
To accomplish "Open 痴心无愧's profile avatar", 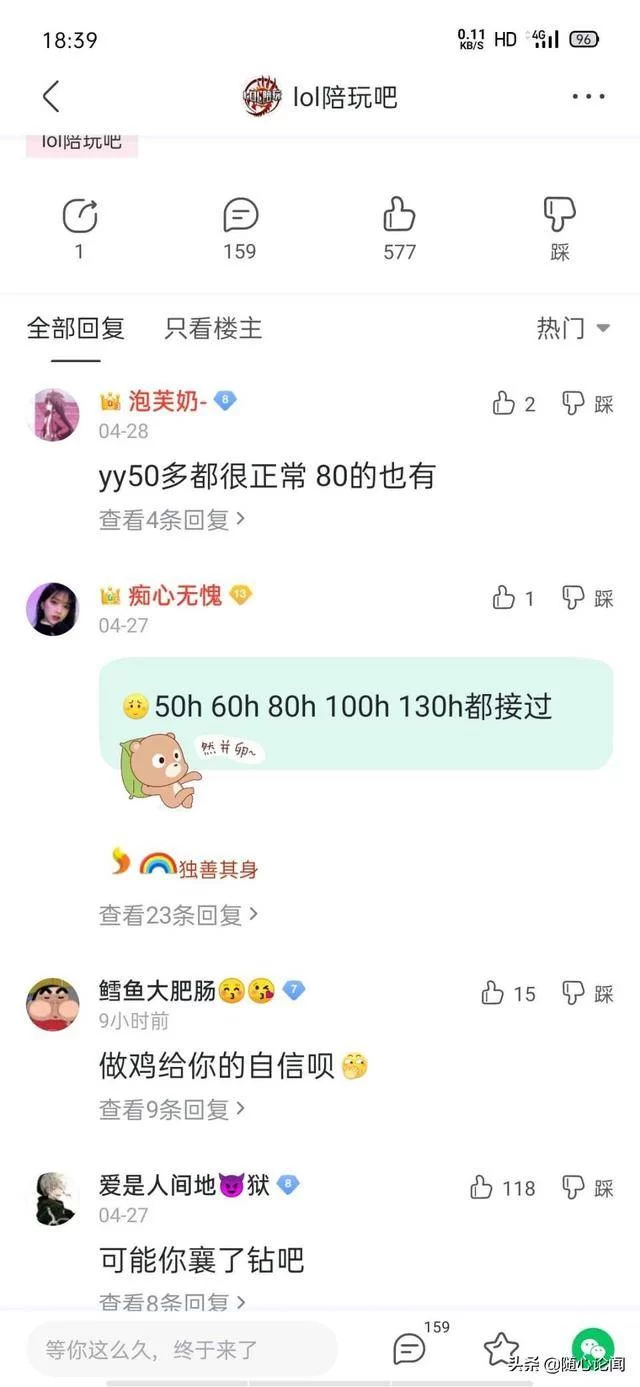I will 52,608.
